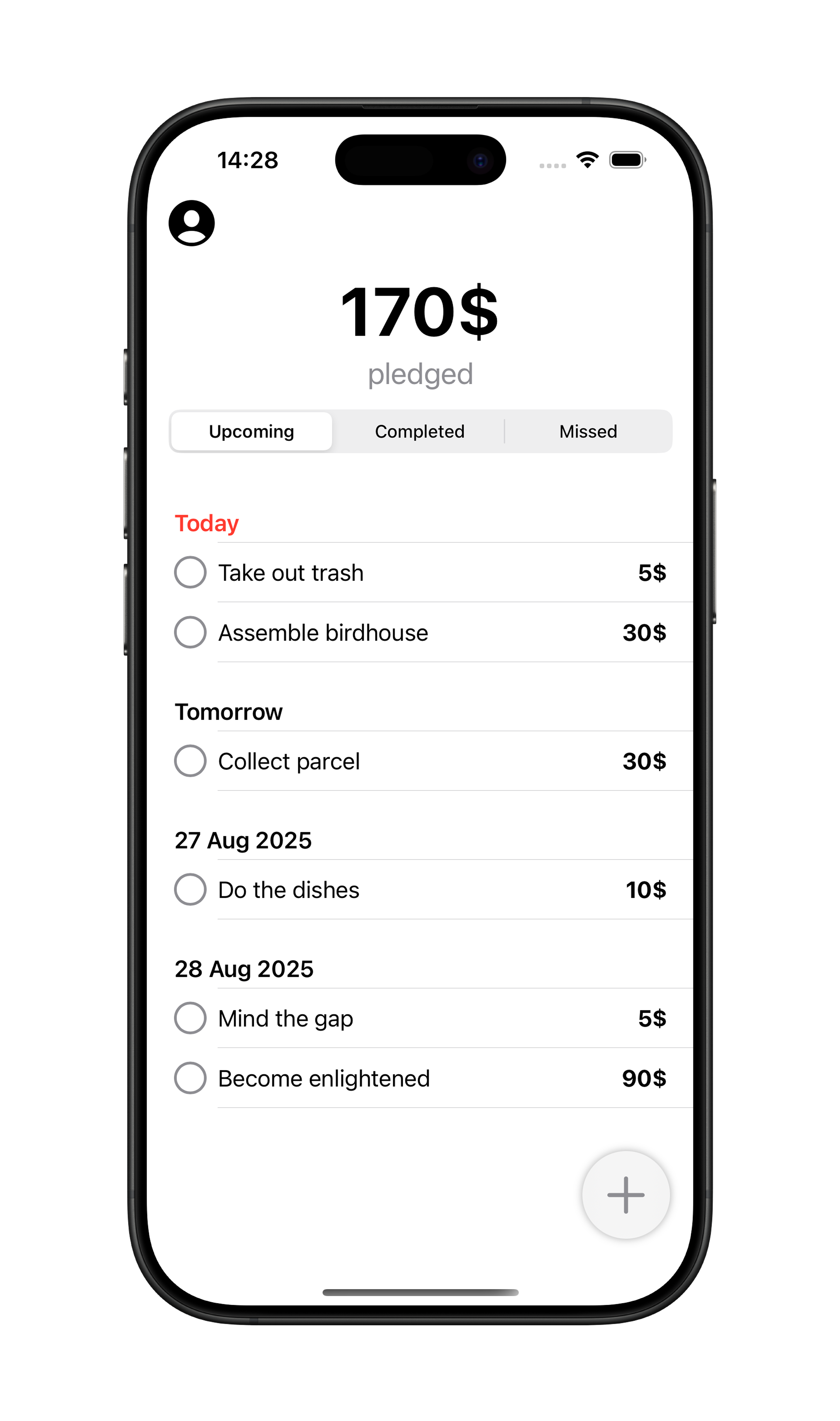This screenshot has width=840, height=1421.
Task: Check the Become enlightened circle
Action: 190,1078
